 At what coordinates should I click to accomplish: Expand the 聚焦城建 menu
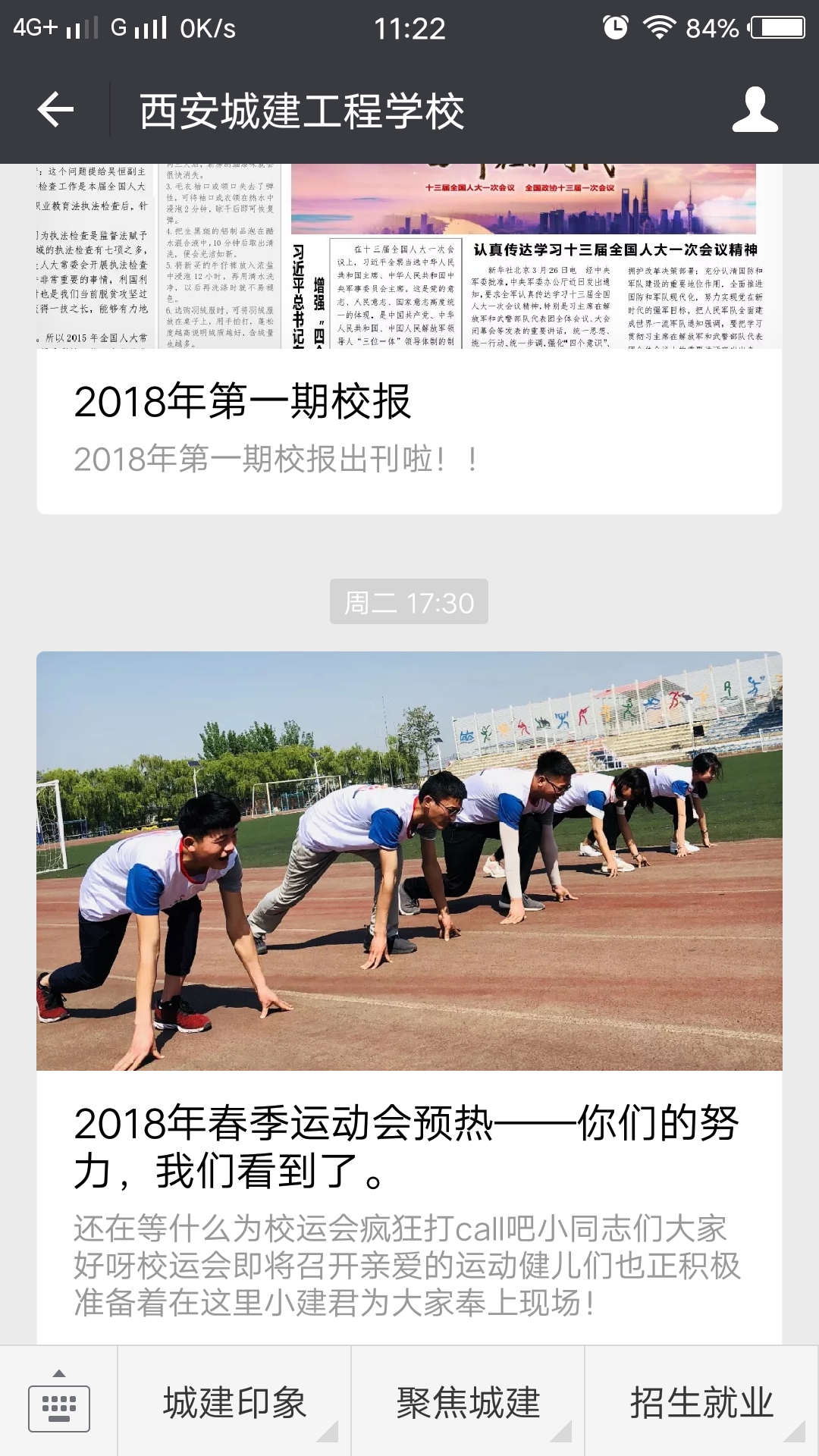pos(468,1401)
